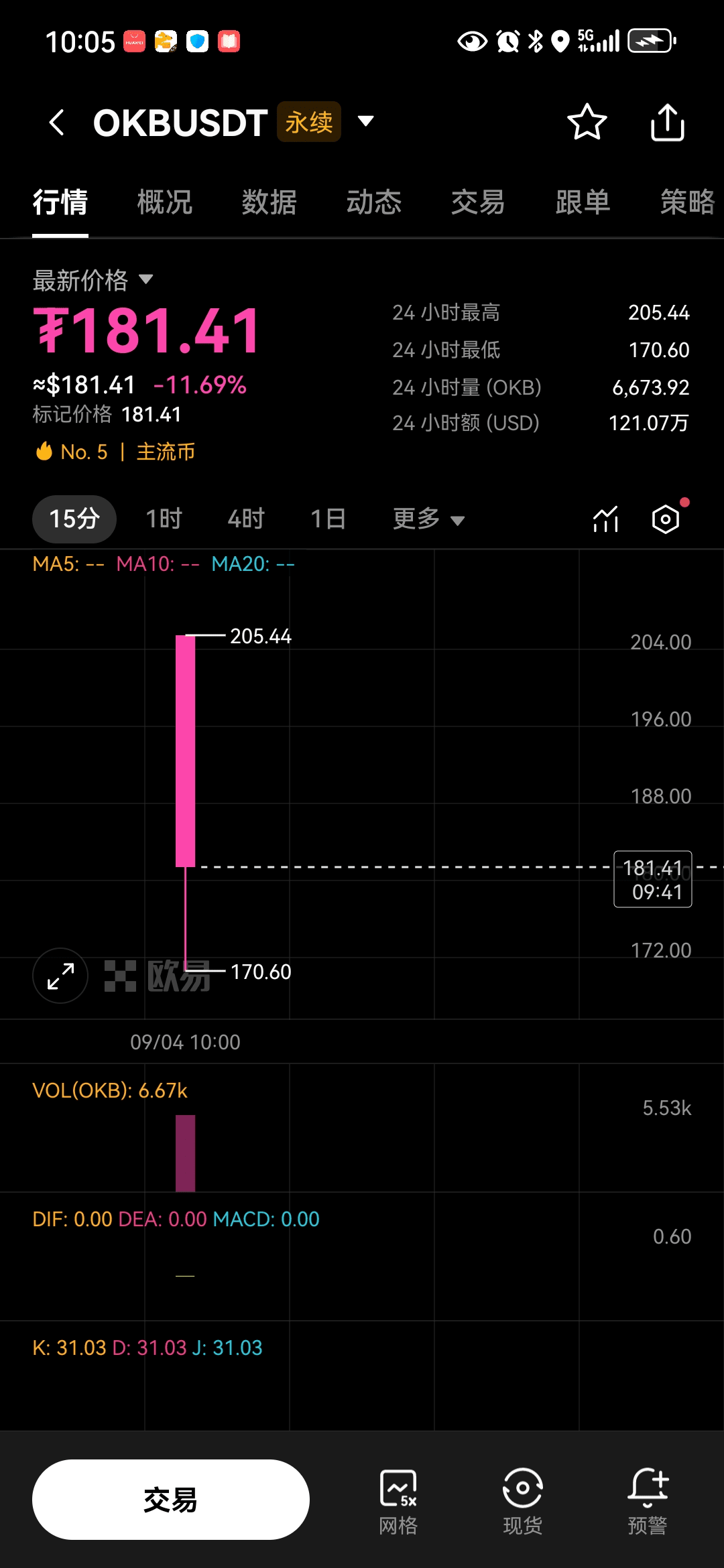Go back using the top-left arrow
This screenshot has width=724, height=1568.
click(x=57, y=123)
